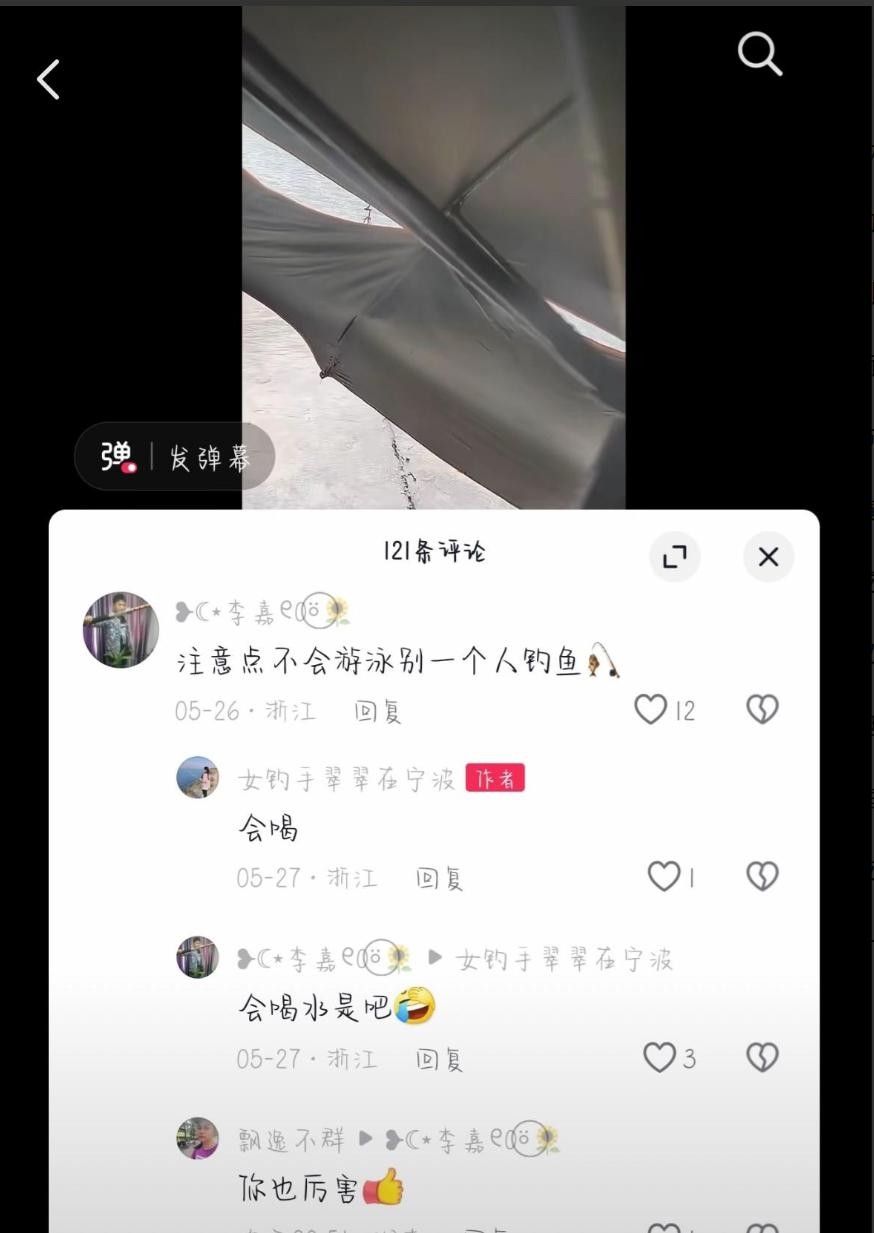Open search with the magnifier icon

[760, 54]
